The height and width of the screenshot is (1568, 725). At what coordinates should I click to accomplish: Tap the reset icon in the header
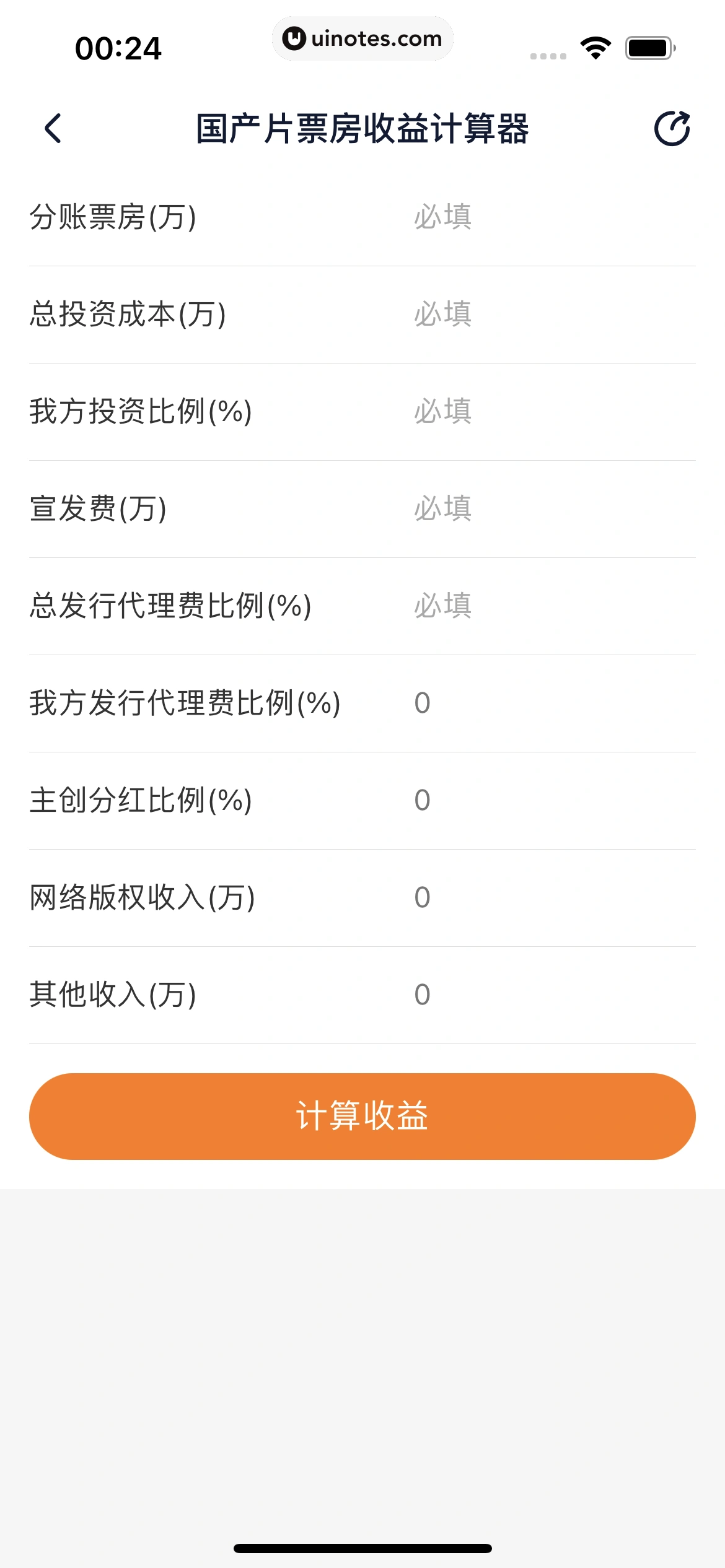coord(672,129)
